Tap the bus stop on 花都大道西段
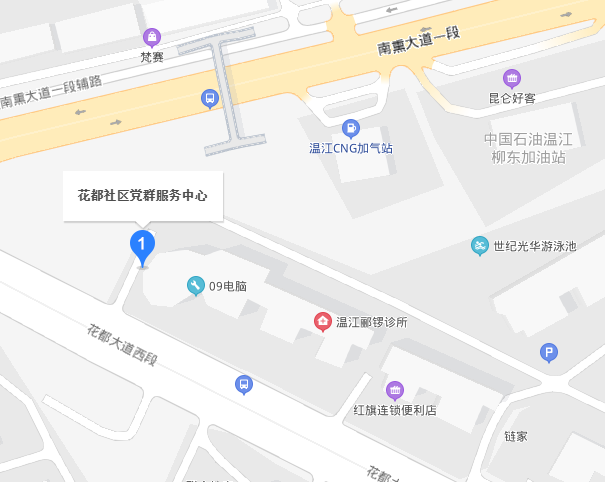605x482 pixels. (243, 384)
